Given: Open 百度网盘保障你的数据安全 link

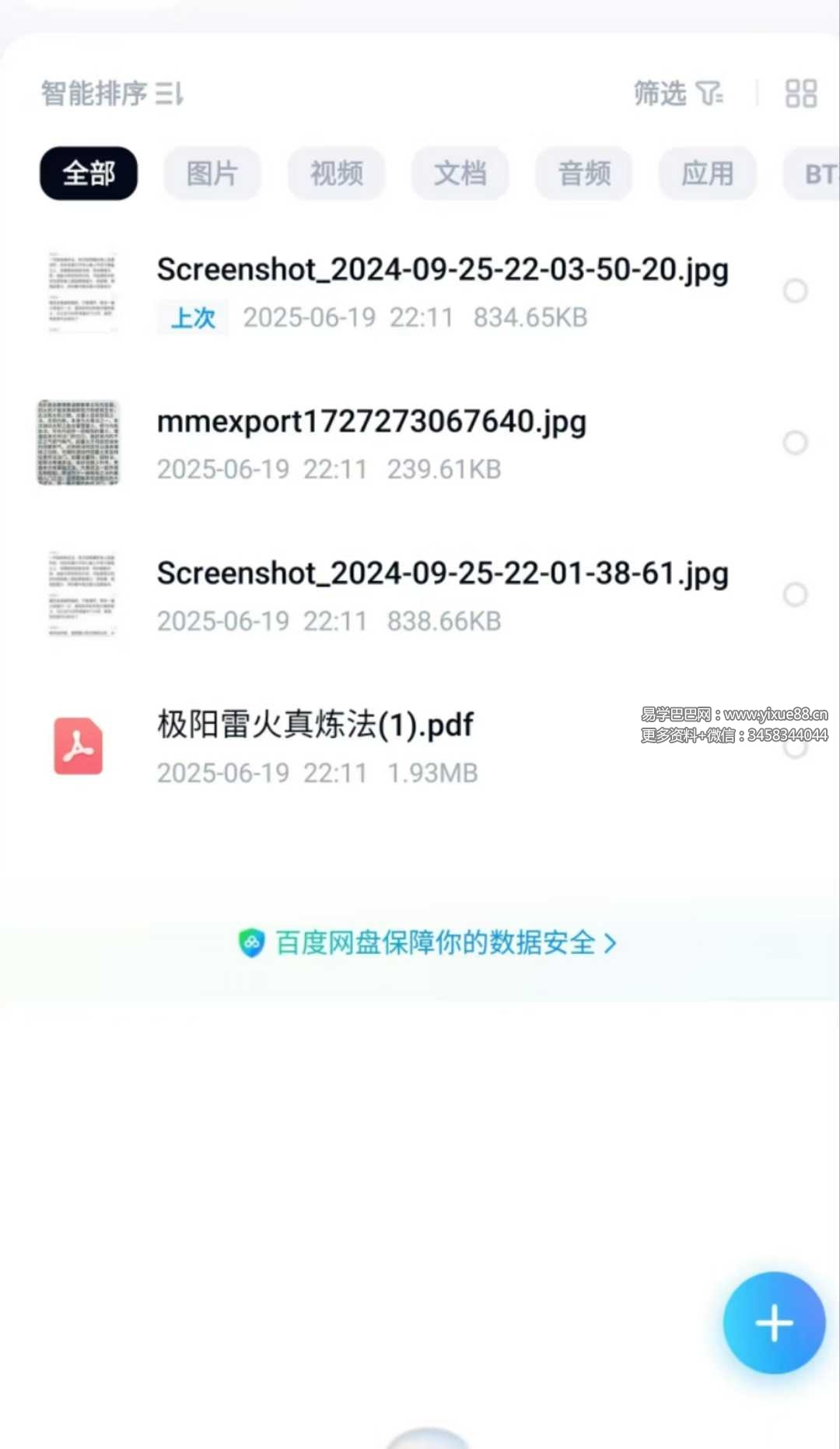Looking at the screenshot, I should [x=428, y=943].
